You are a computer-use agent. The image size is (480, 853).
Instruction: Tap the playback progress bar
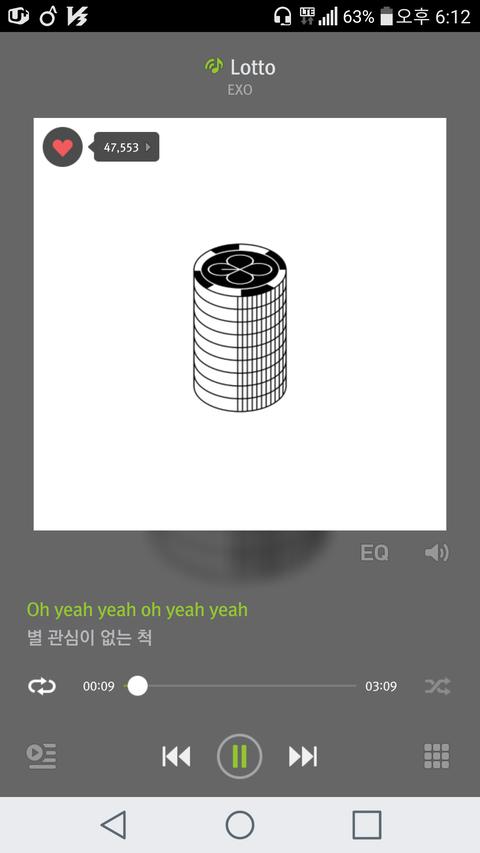(240, 686)
